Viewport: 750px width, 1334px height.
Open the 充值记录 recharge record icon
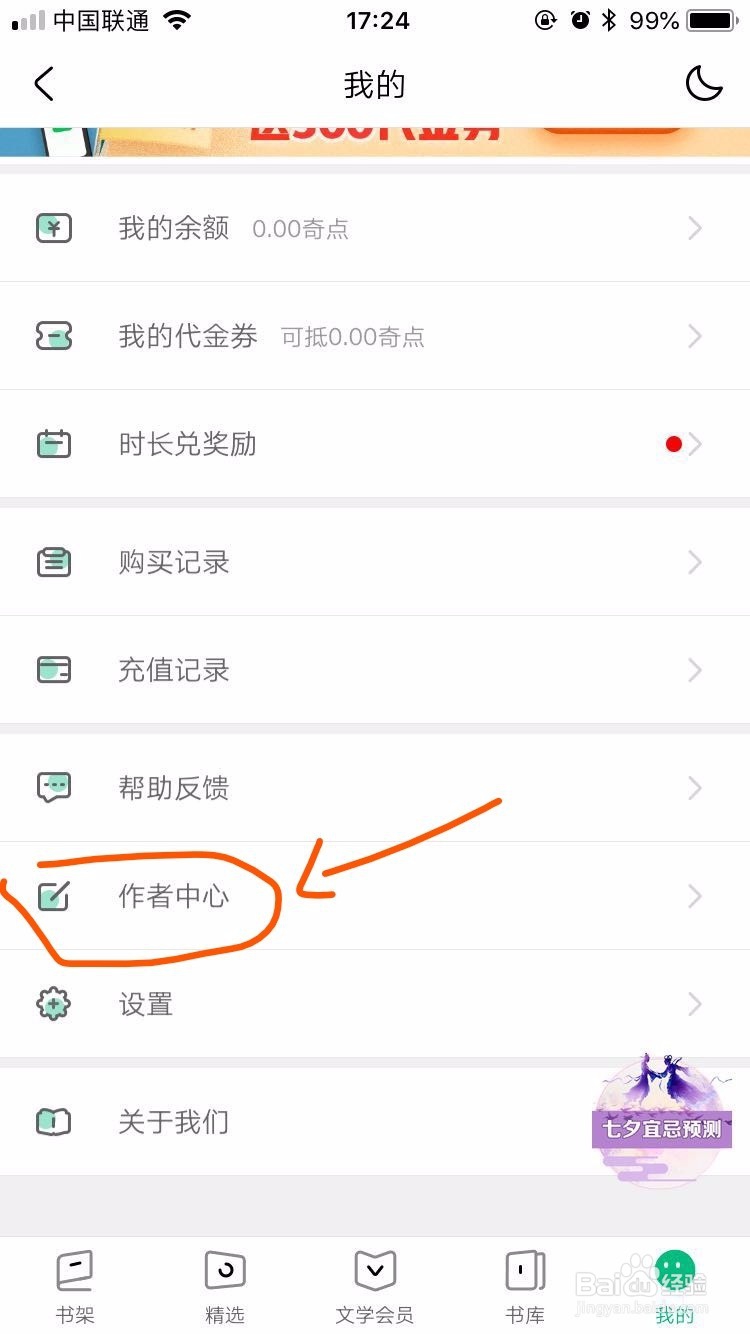pyautogui.click(x=54, y=670)
